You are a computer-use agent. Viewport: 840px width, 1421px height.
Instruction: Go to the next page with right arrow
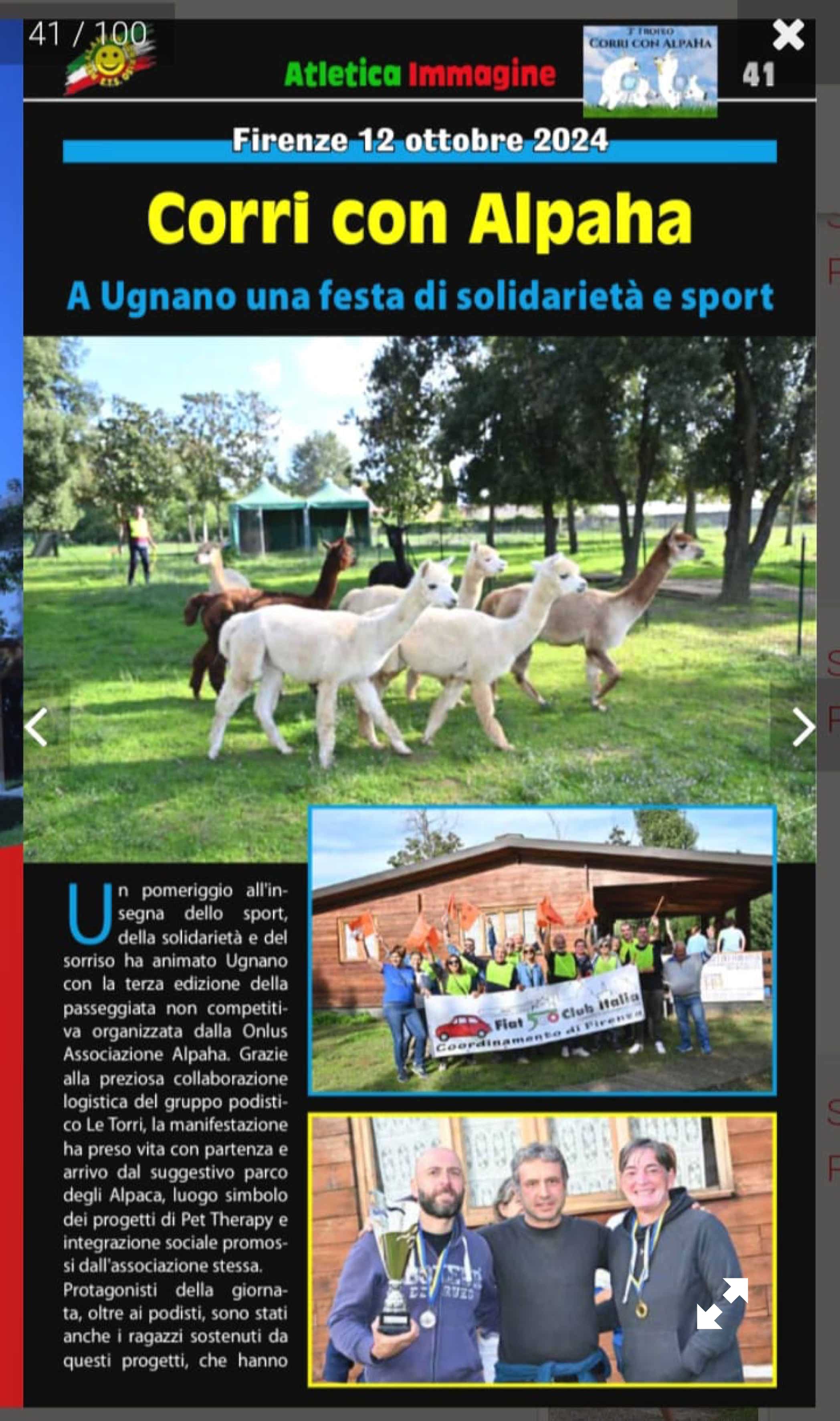[x=803, y=727]
